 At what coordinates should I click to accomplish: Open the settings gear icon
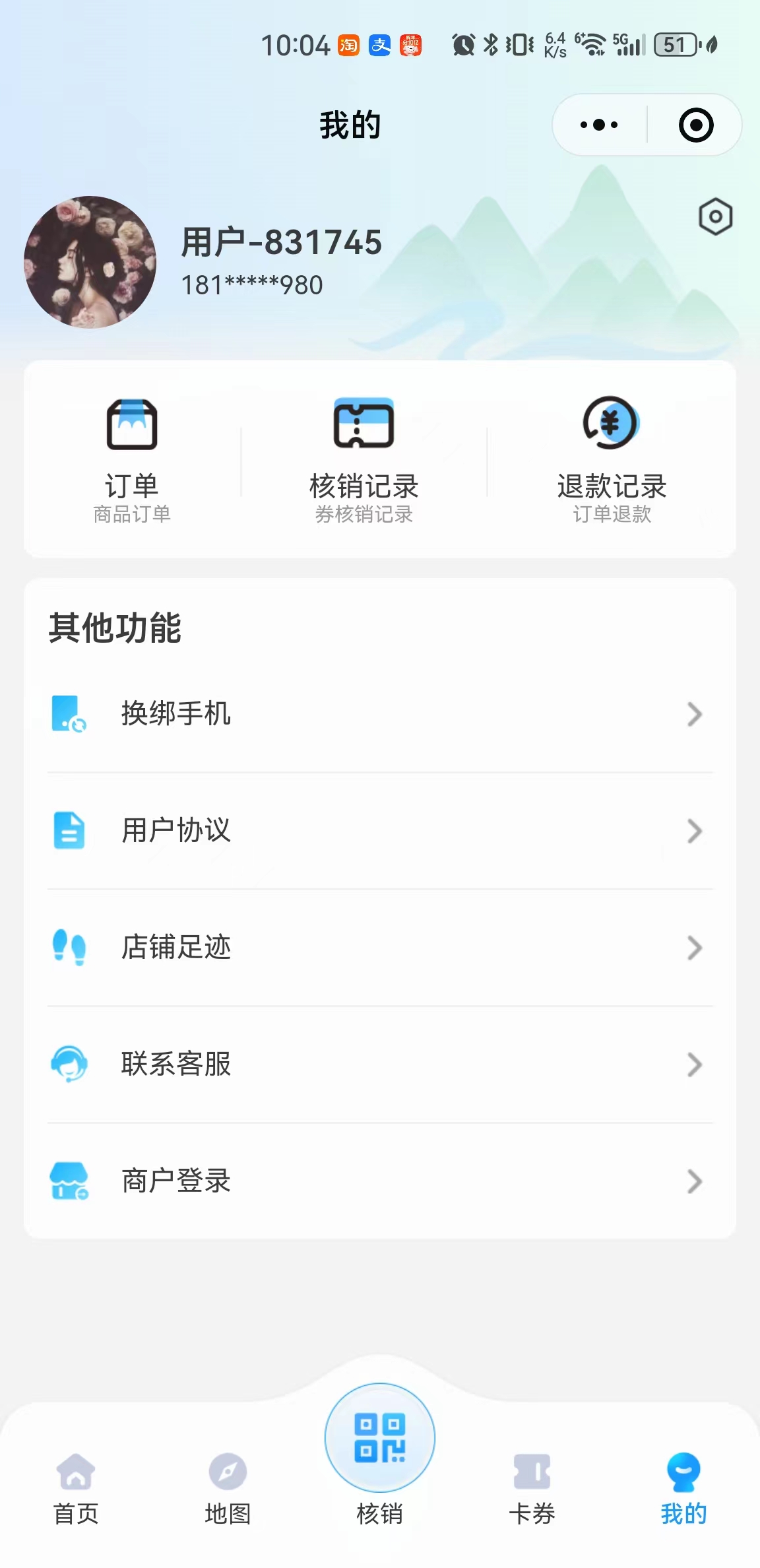[715, 216]
